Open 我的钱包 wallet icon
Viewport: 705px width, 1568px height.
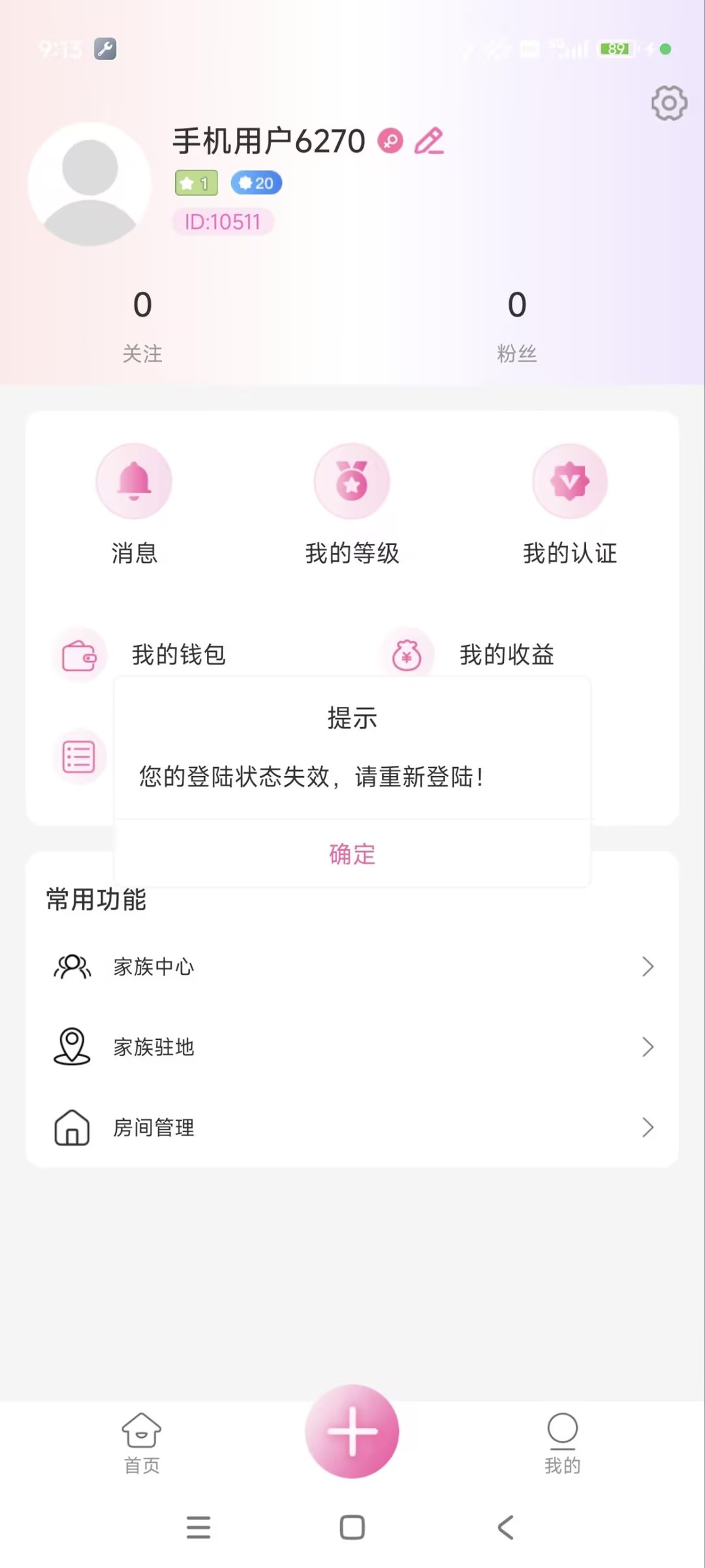79,655
